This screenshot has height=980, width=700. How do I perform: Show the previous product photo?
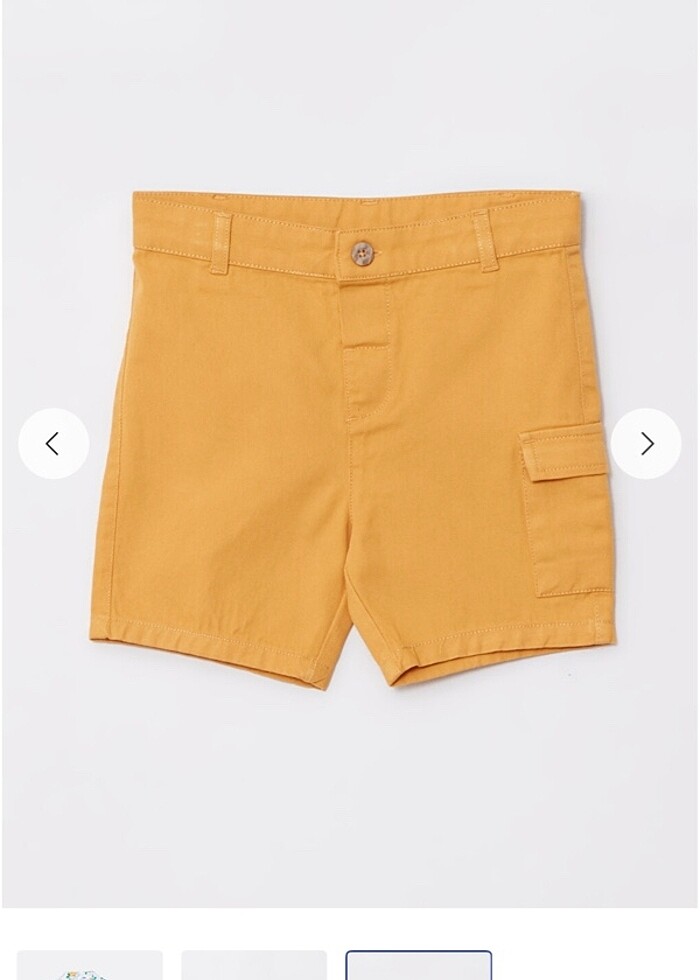click(x=54, y=444)
